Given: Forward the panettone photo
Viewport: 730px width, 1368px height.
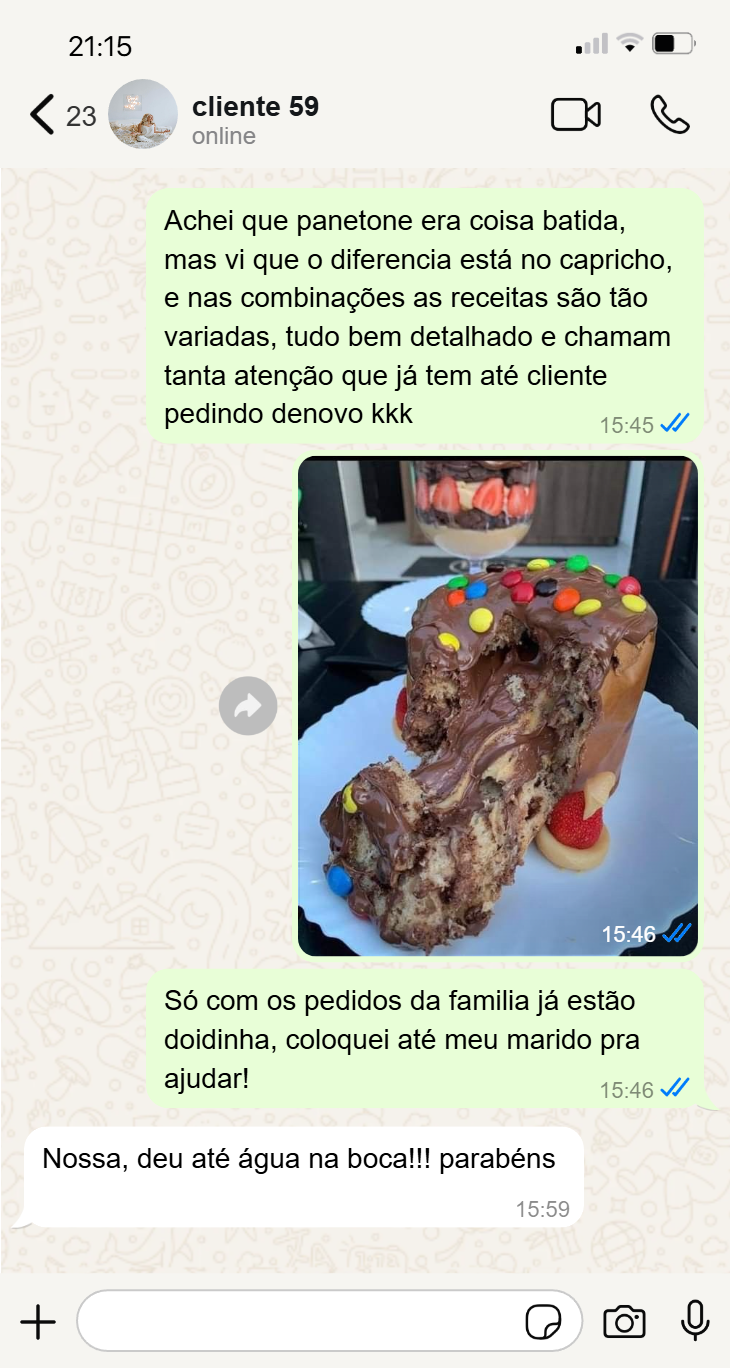Looking at the screenshot, I should point(248,707).
